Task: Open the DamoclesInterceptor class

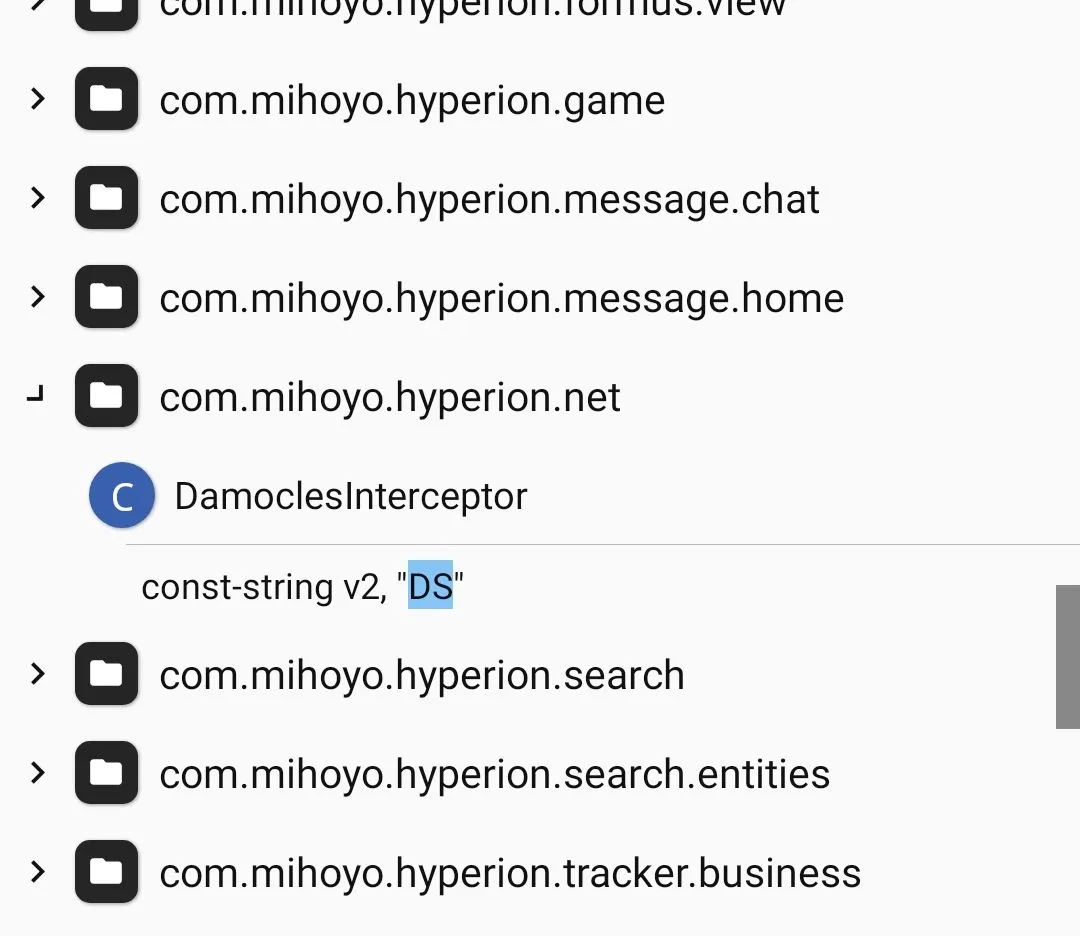Action: pyautogui.click(x=350, y=497)
